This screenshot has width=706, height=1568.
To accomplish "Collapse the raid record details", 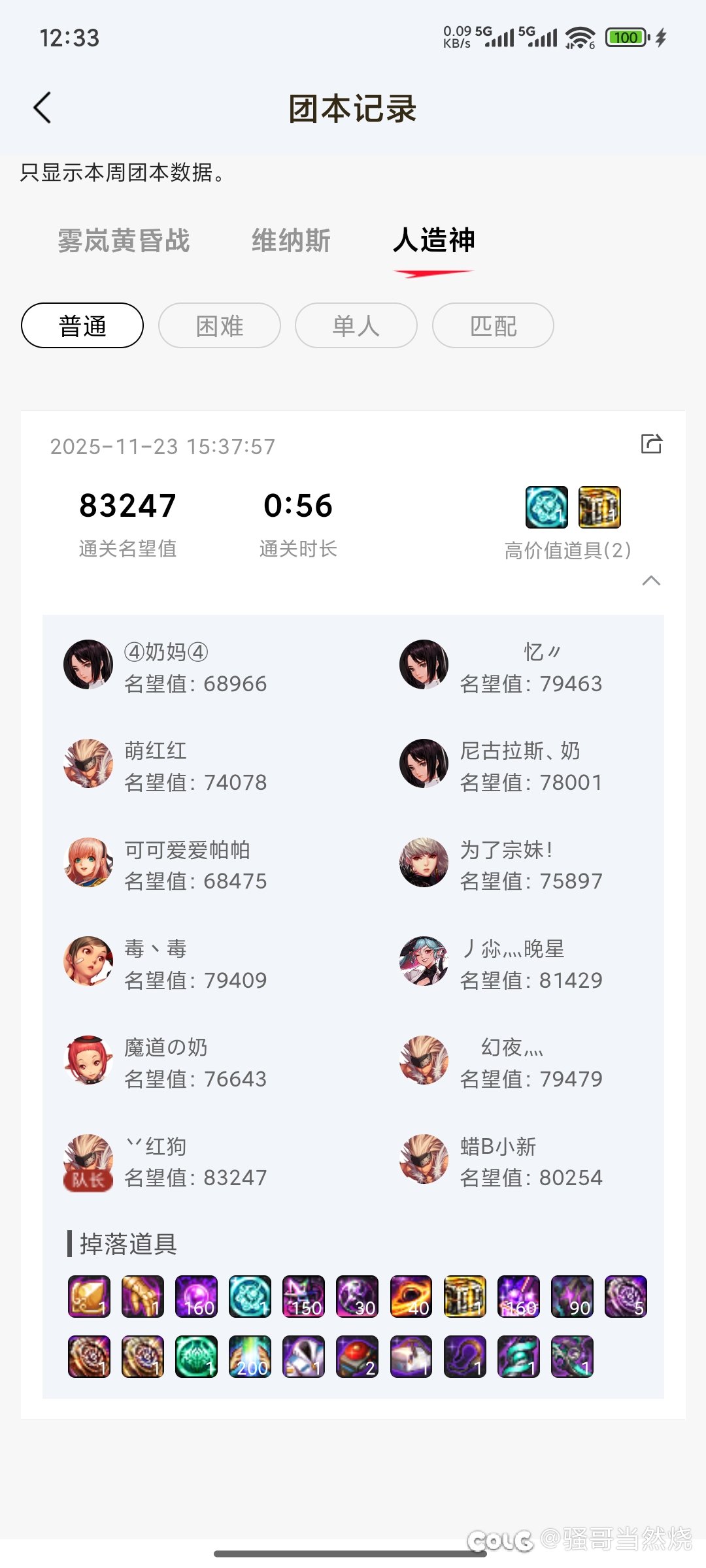I will [651, 581].
